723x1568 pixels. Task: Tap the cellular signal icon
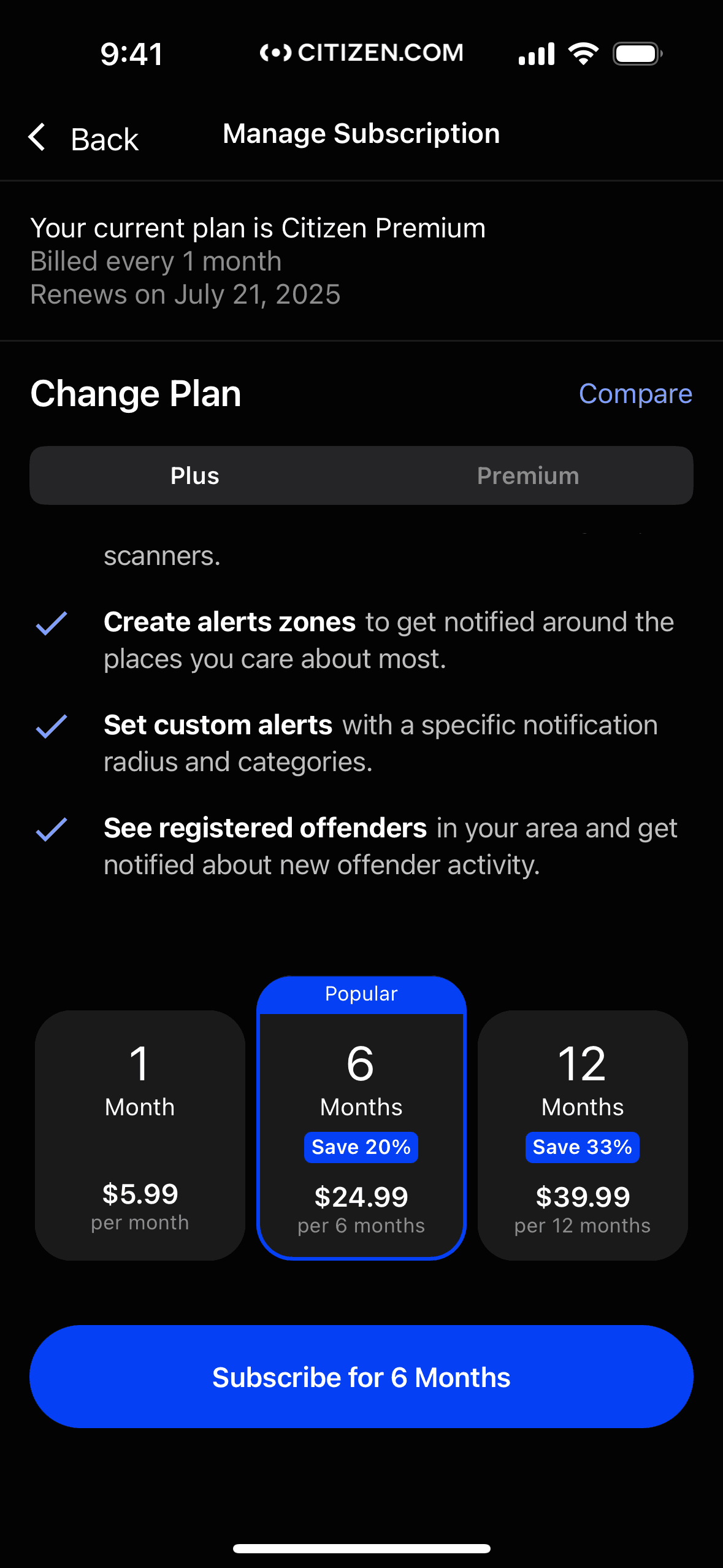(x=537, y=53)
